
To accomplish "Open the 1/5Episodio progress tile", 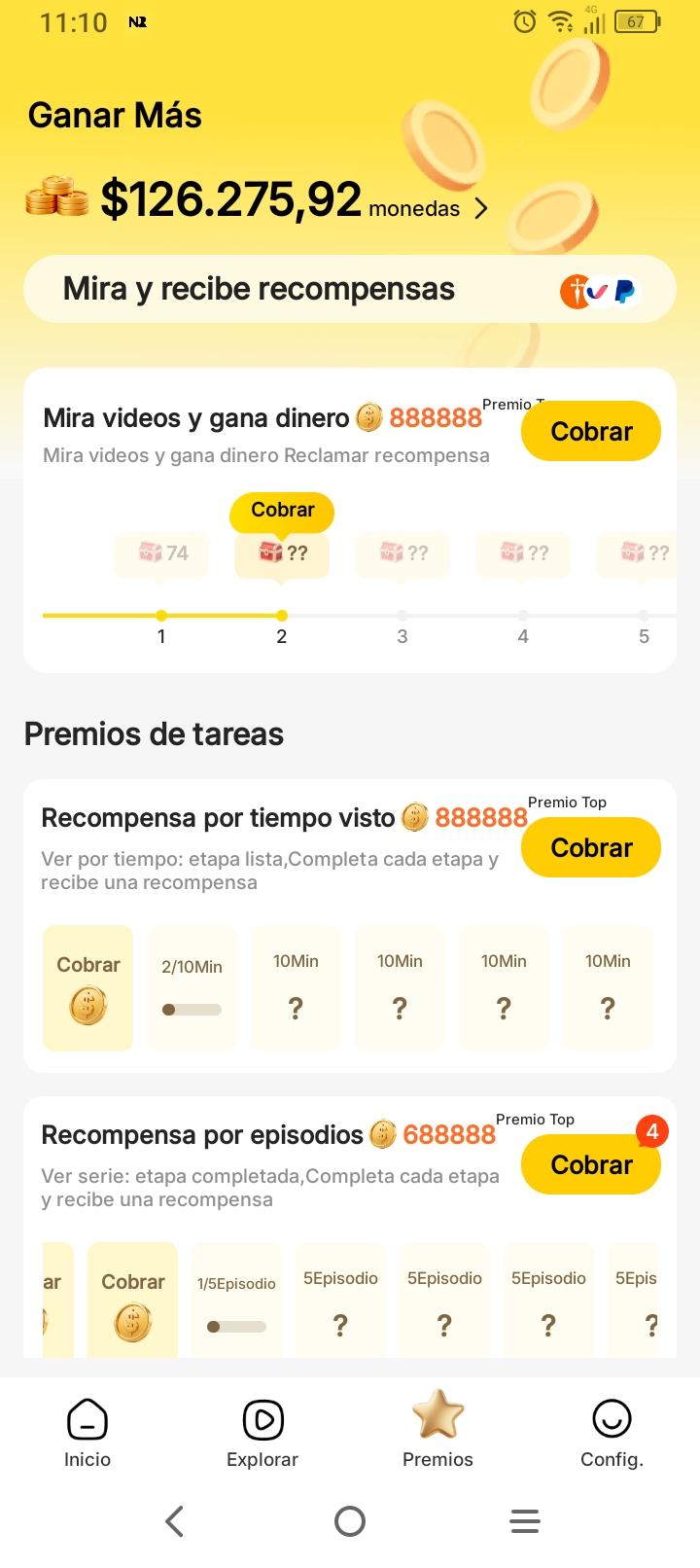I will (x=236, y=1301).
